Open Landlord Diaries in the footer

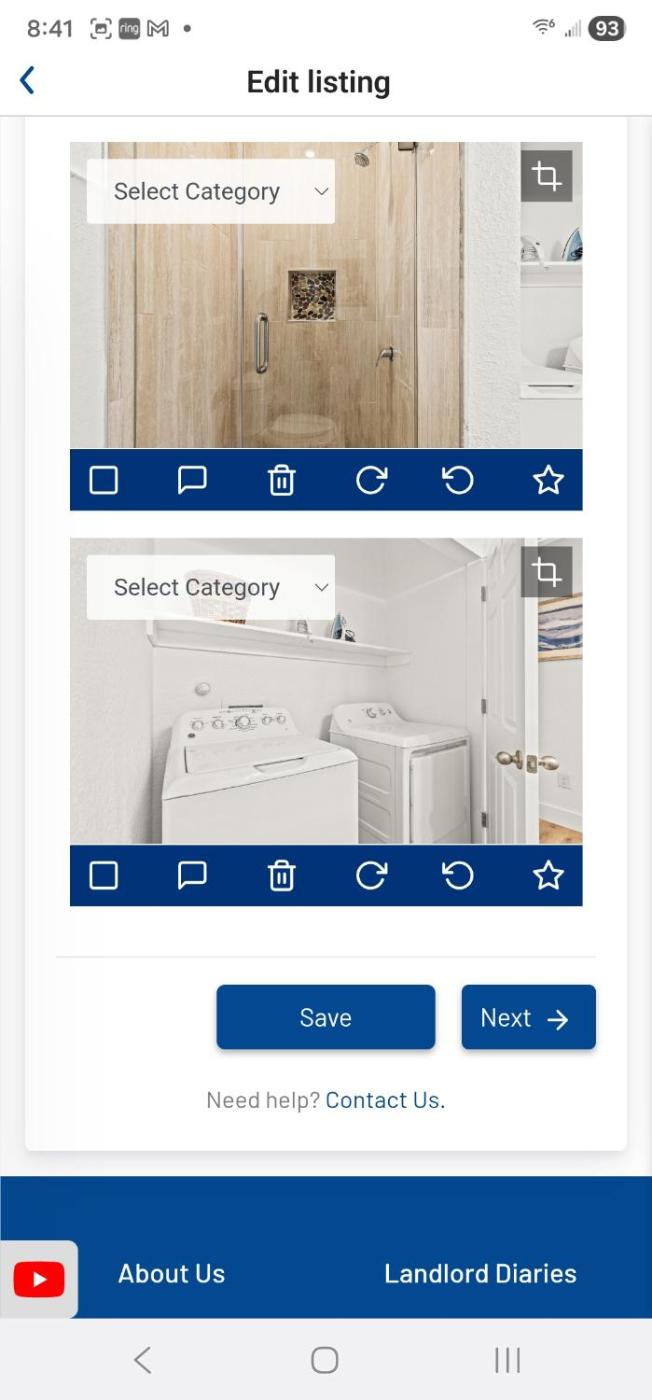pyautogui.click(x=480, y=1274)
